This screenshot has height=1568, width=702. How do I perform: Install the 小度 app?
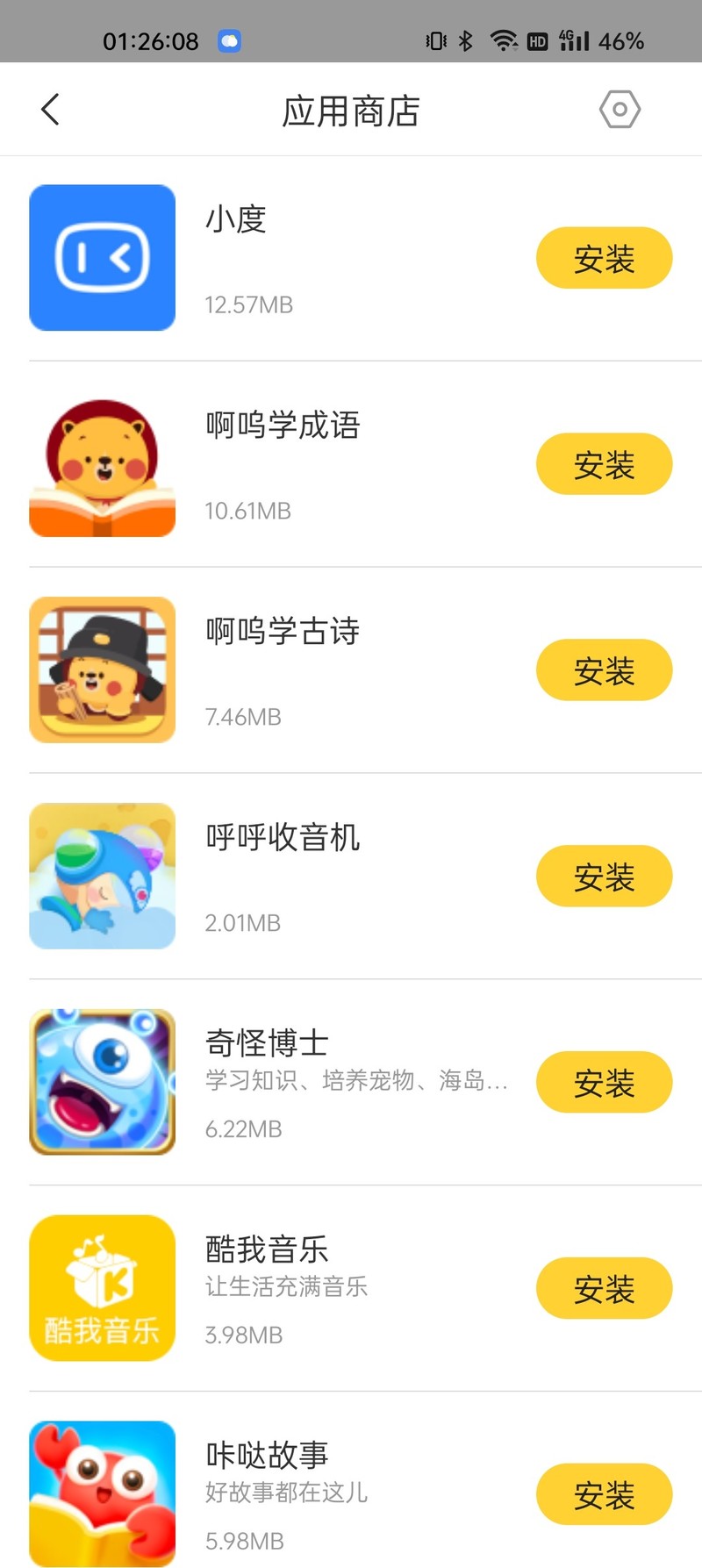click(x=604, y=257)
